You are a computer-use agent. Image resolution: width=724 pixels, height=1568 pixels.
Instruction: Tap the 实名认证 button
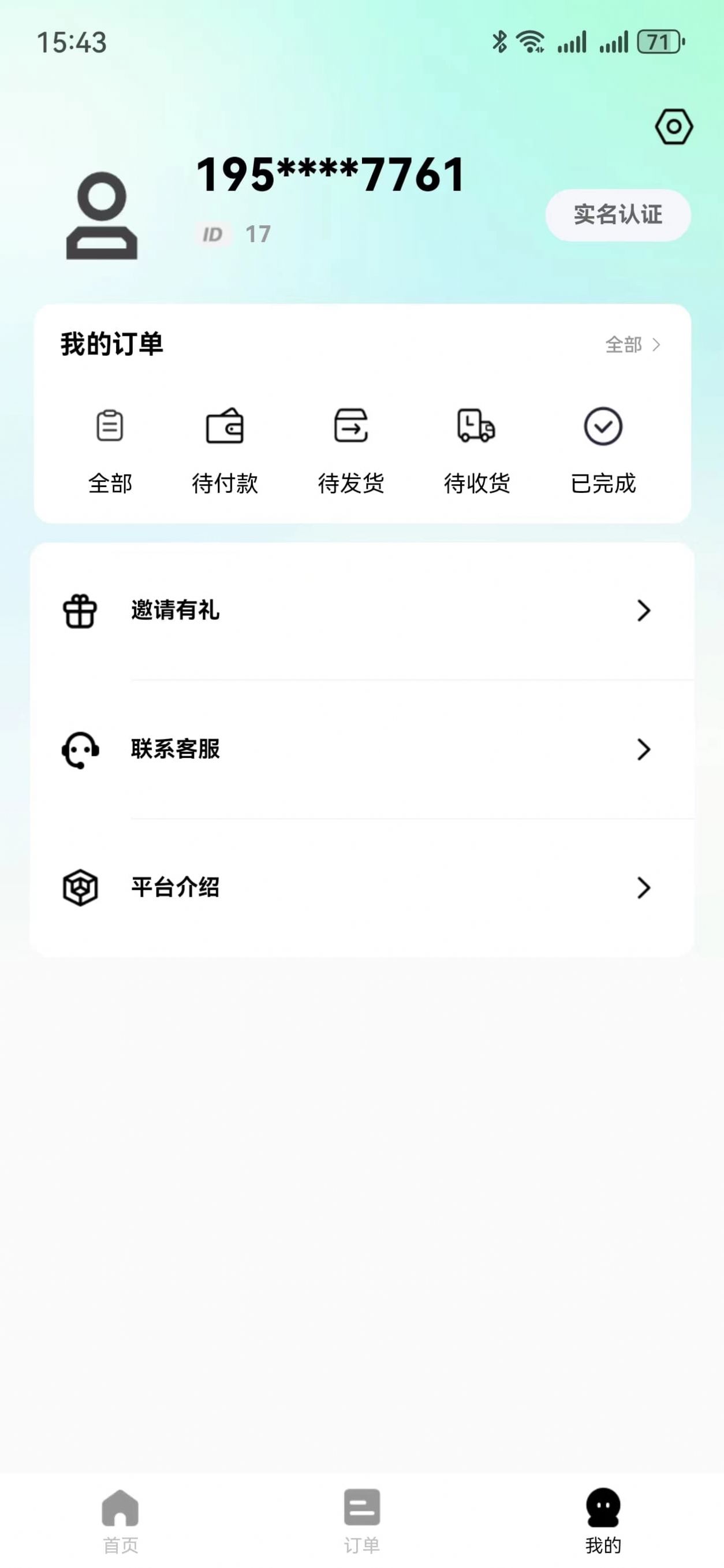(x=618, y=215)
